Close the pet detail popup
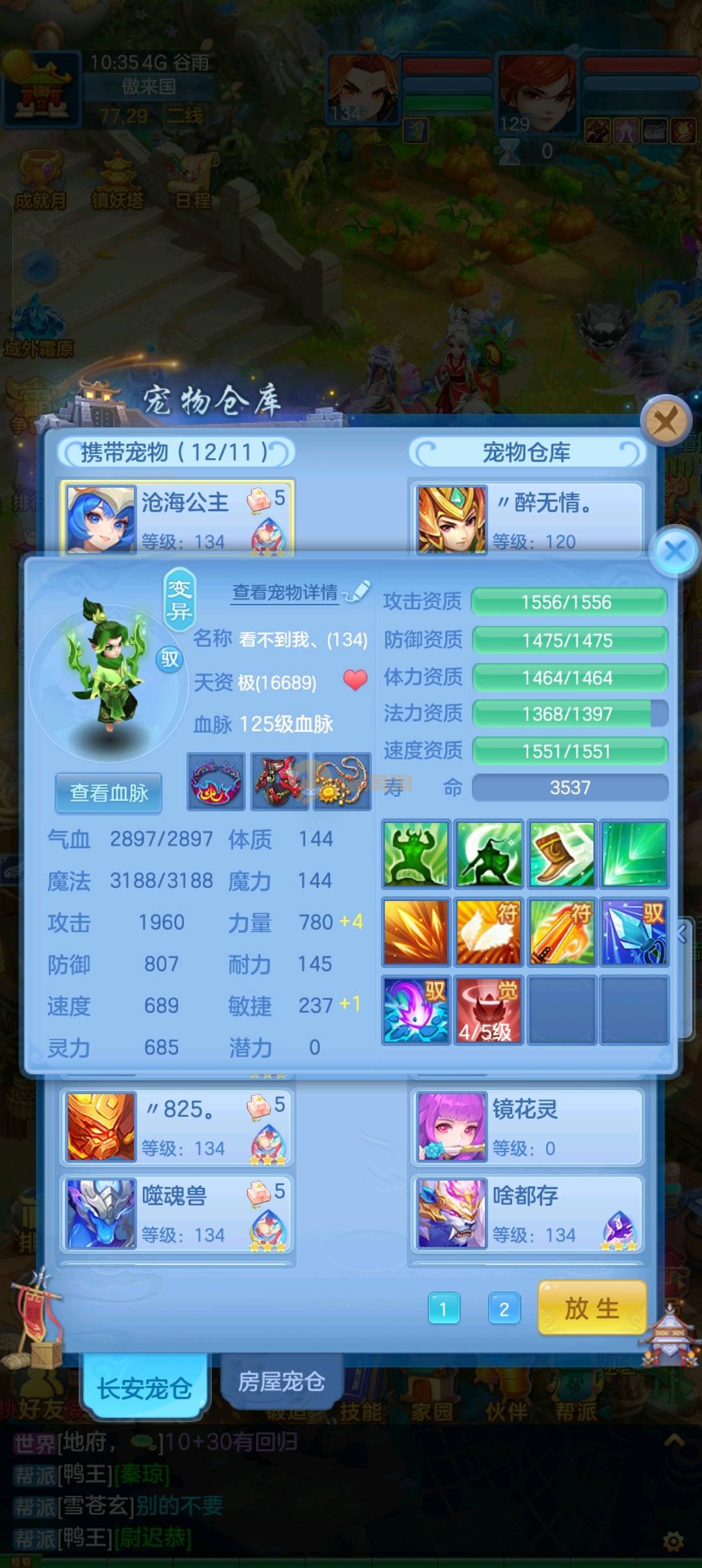 [675, 551]
